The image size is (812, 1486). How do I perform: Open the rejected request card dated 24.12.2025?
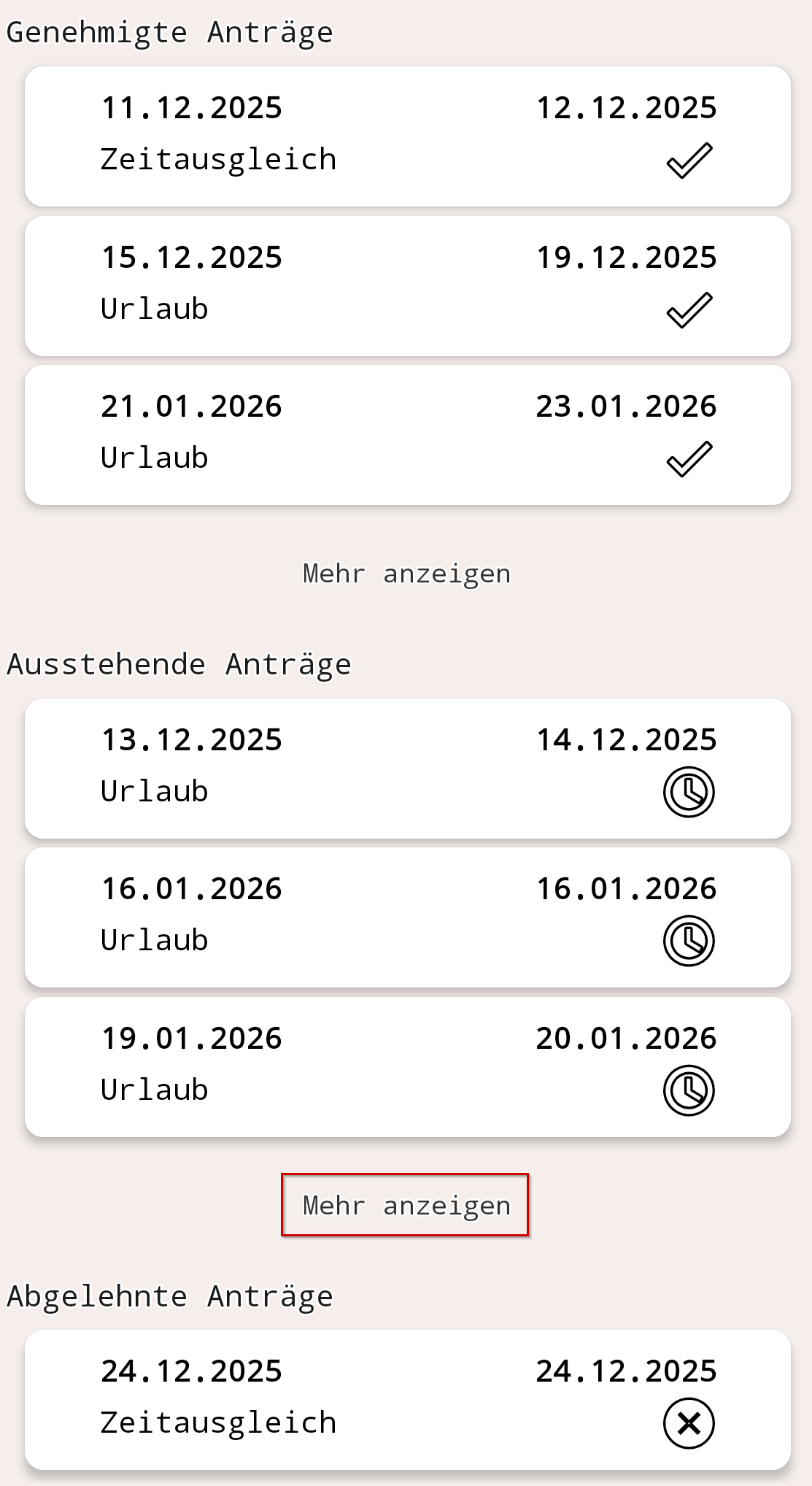coord(406,1398)
